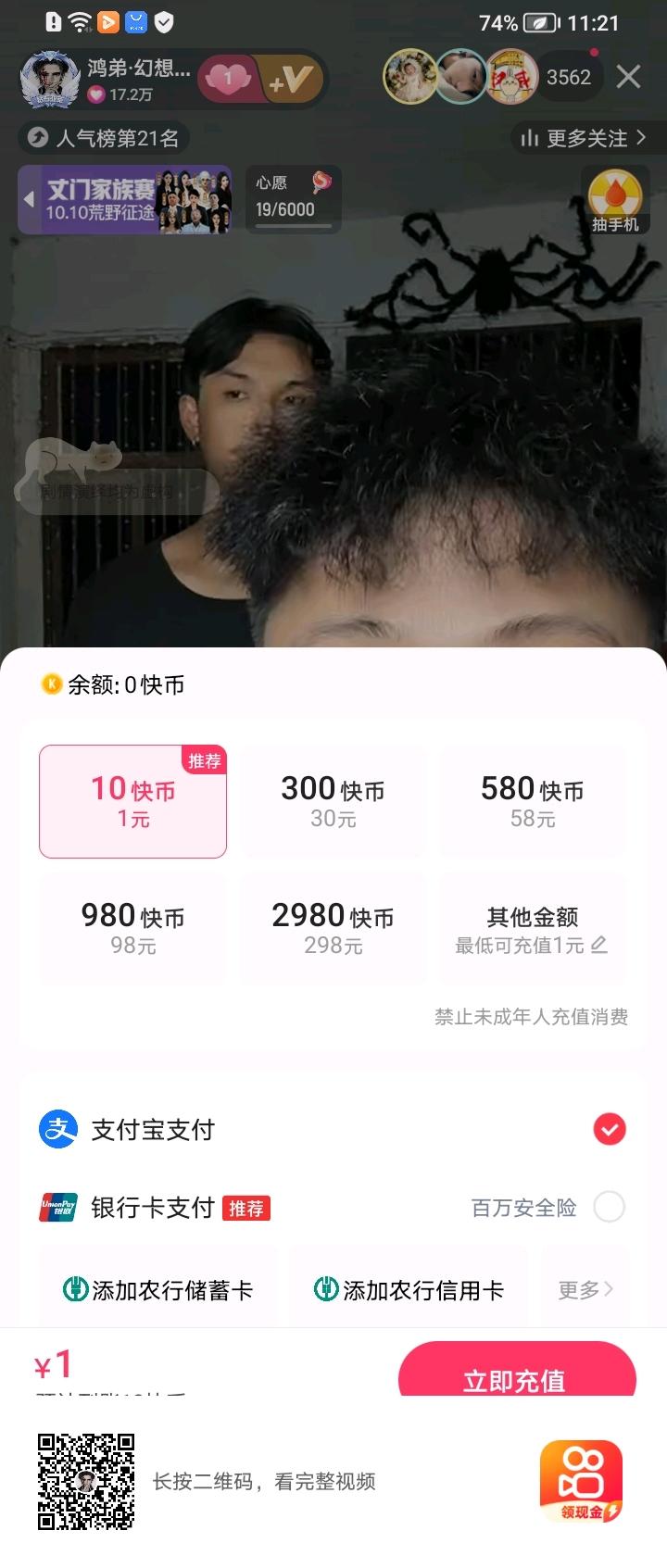Click the 心愿 19/6000 wish progress

click(x=293, y=197)
